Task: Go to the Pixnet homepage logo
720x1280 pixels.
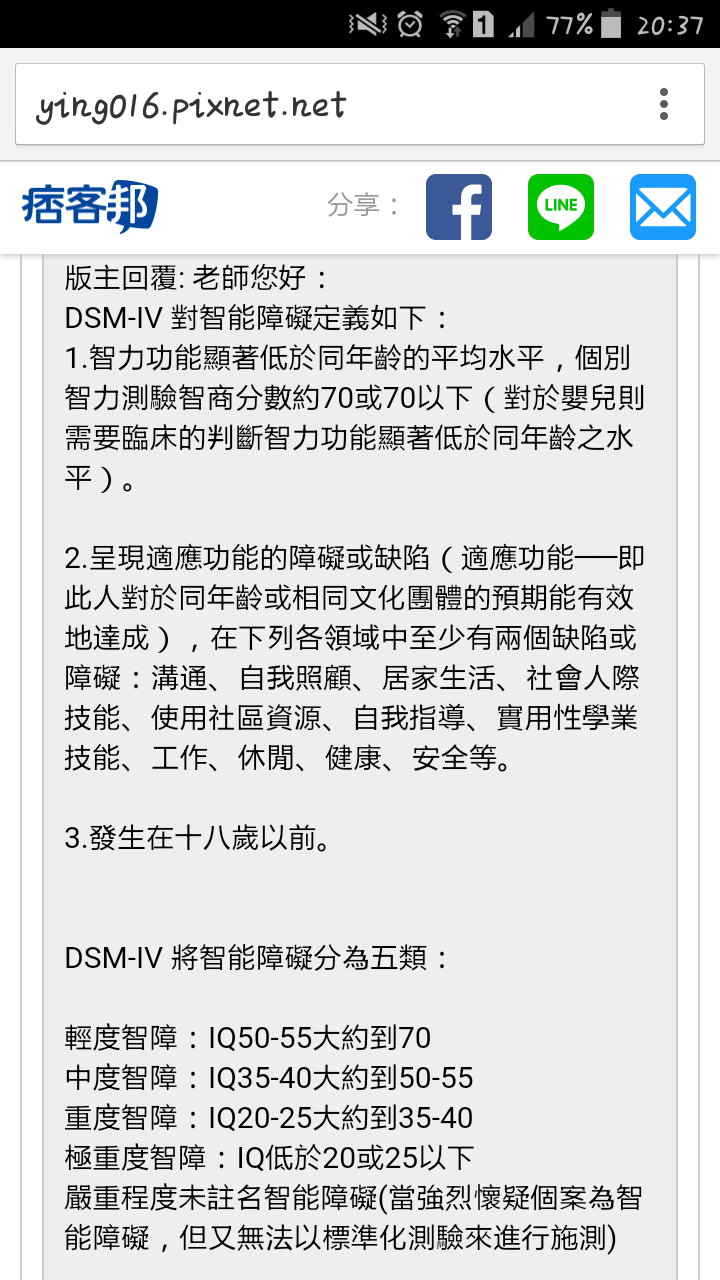Action: point(90,207)
